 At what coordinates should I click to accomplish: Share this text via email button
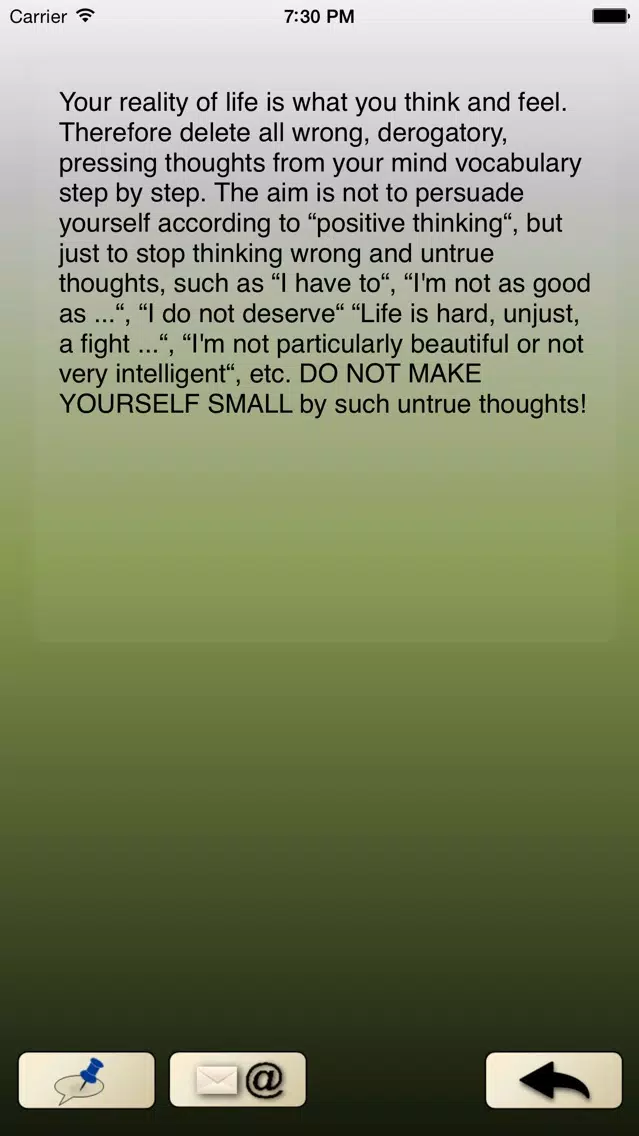click(x=238, y=1079)
